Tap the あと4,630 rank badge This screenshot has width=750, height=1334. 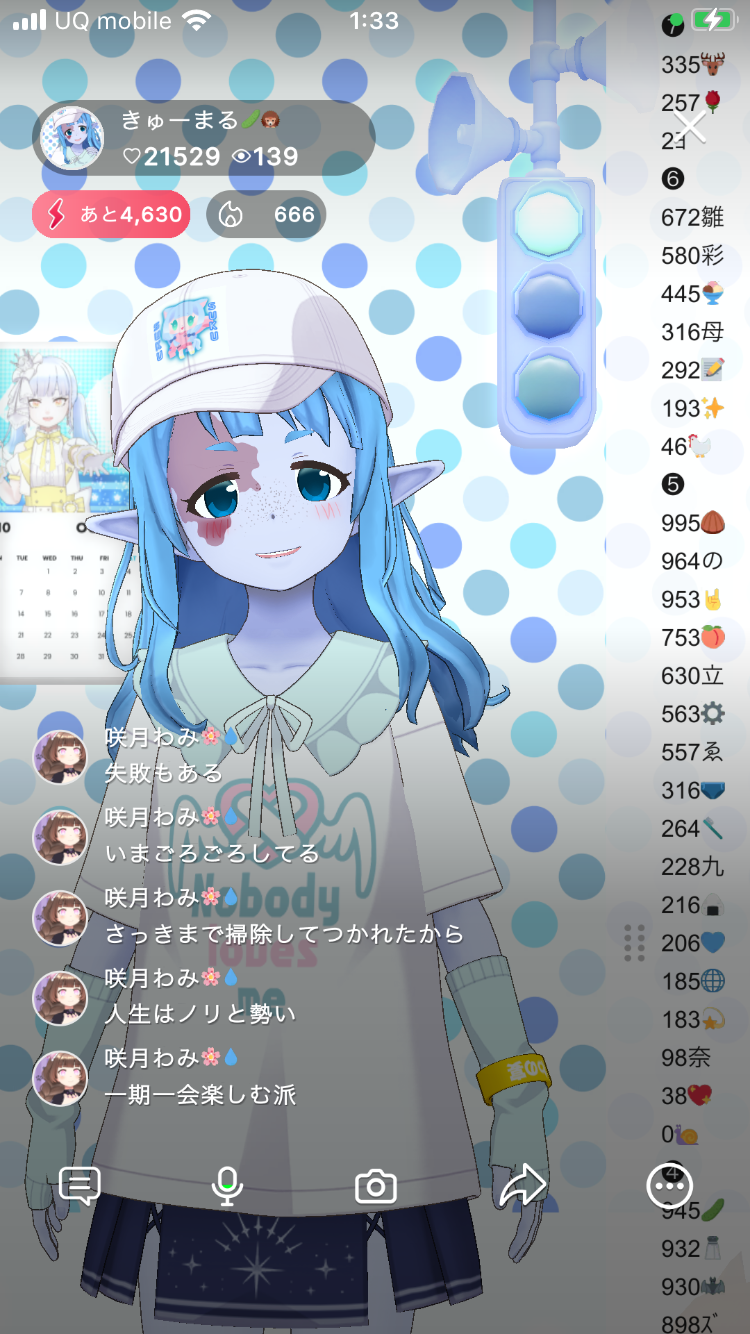point(111,214)
